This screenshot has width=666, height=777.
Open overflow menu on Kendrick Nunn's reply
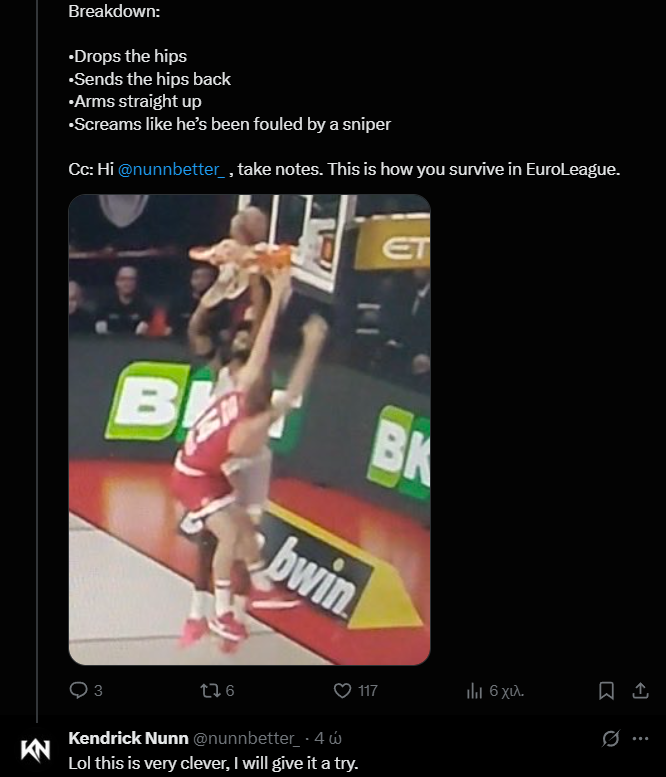(640, 739)
